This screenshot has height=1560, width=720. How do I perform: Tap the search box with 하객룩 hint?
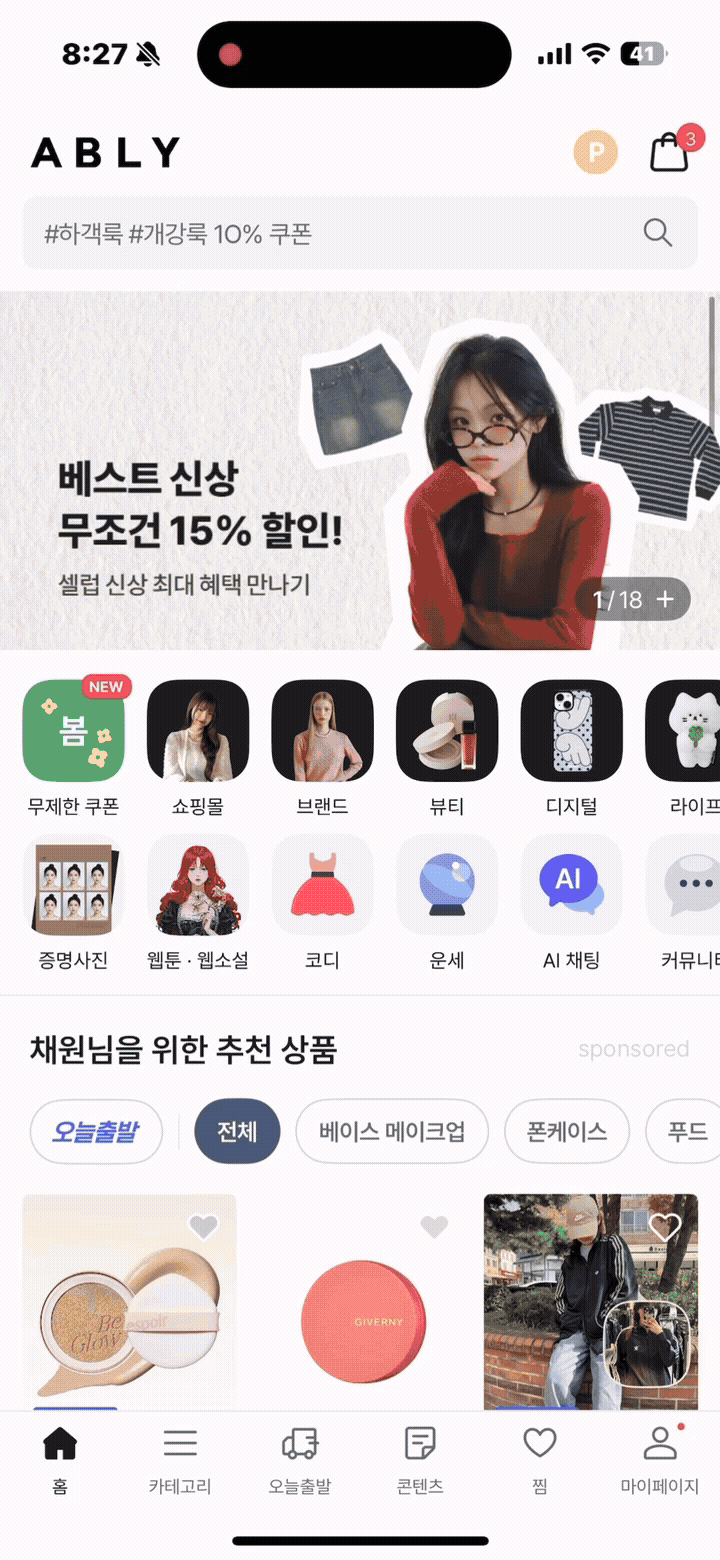(x=340, y=233)
